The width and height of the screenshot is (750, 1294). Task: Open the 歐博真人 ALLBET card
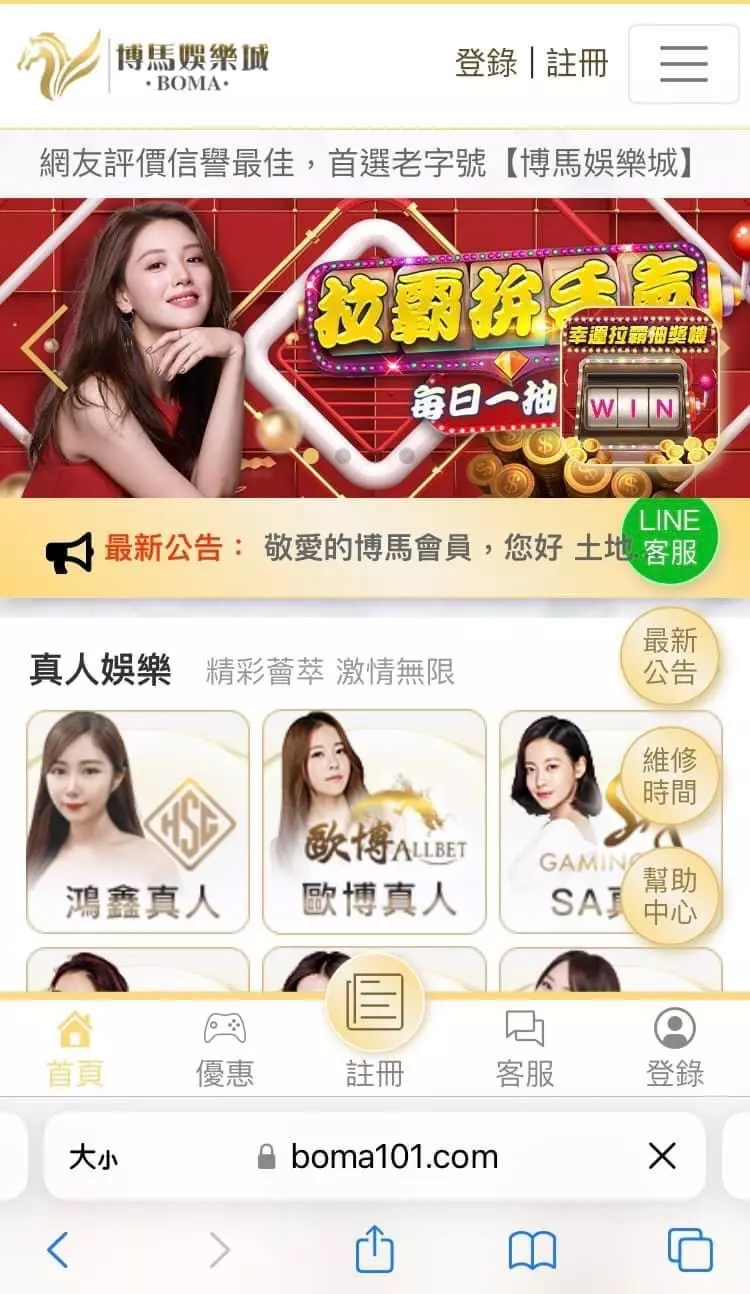coord(374,822)
